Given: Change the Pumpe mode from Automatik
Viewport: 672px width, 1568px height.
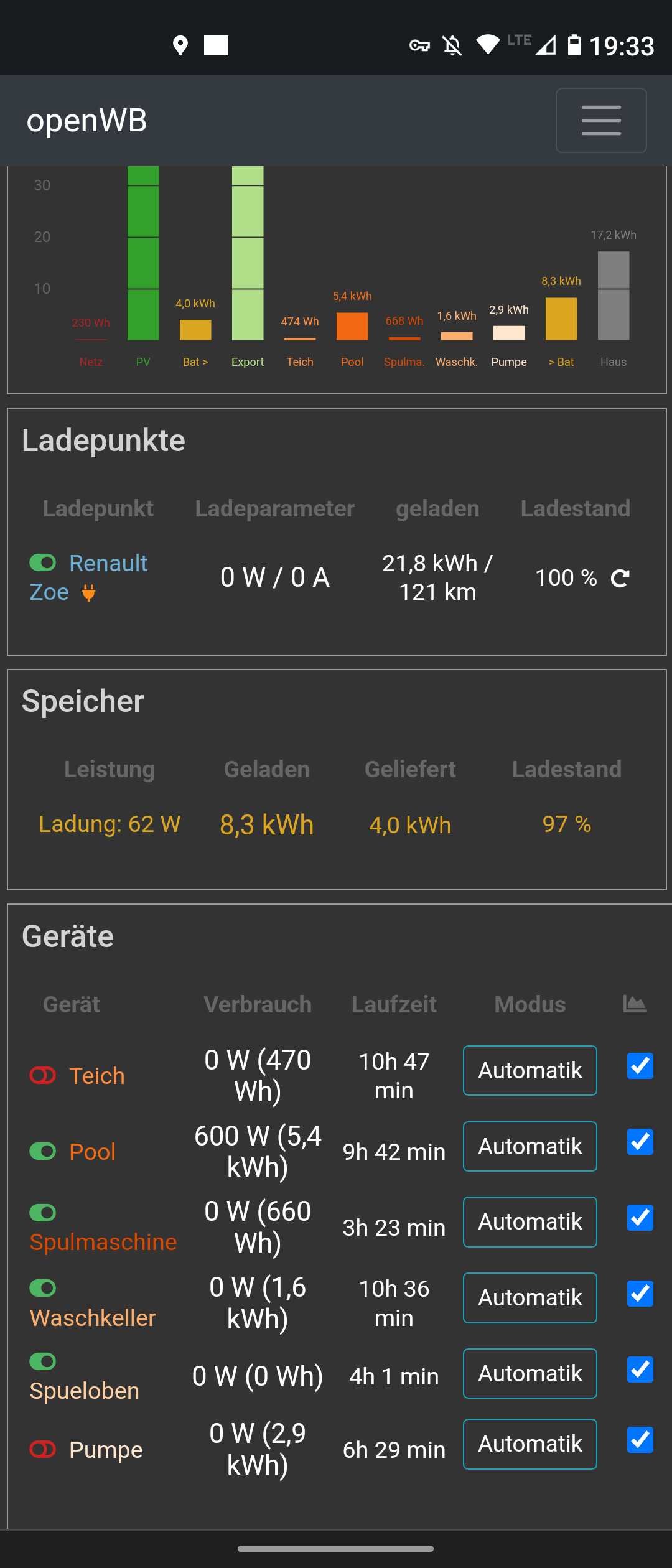Looking at the screenshot, I should point(530,1444).
